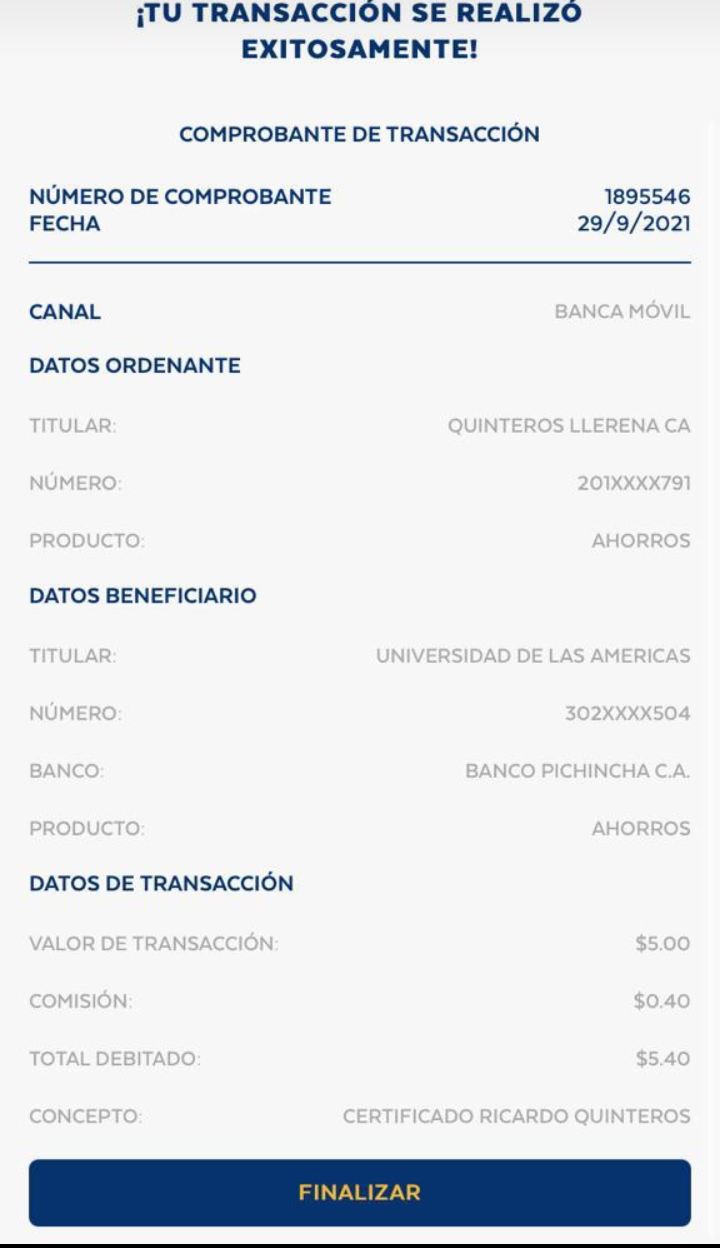720x1248 pixels.
Task: Tap the FINALIZAR button
Action: (359, 1192)
